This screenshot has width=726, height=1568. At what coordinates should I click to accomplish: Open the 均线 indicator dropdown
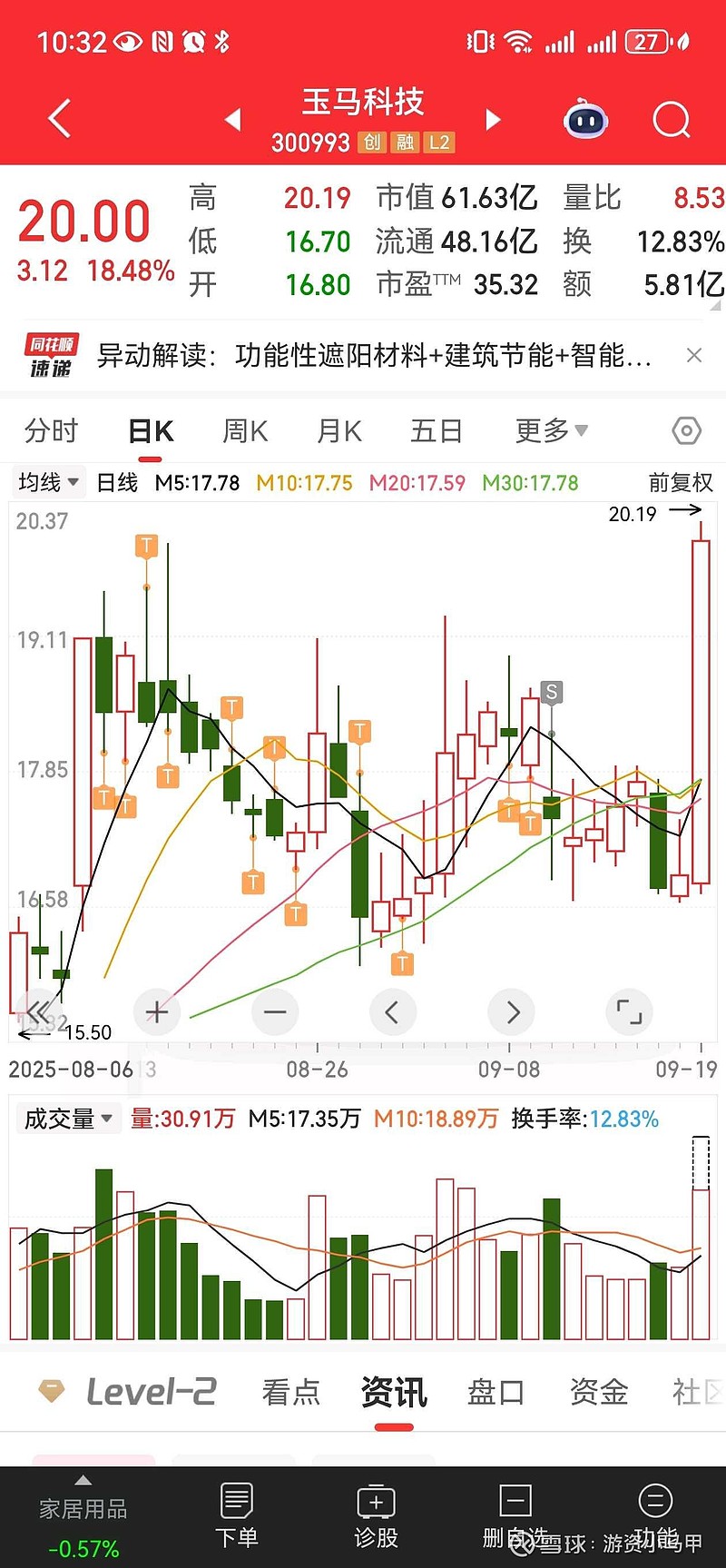pos(49,482)
